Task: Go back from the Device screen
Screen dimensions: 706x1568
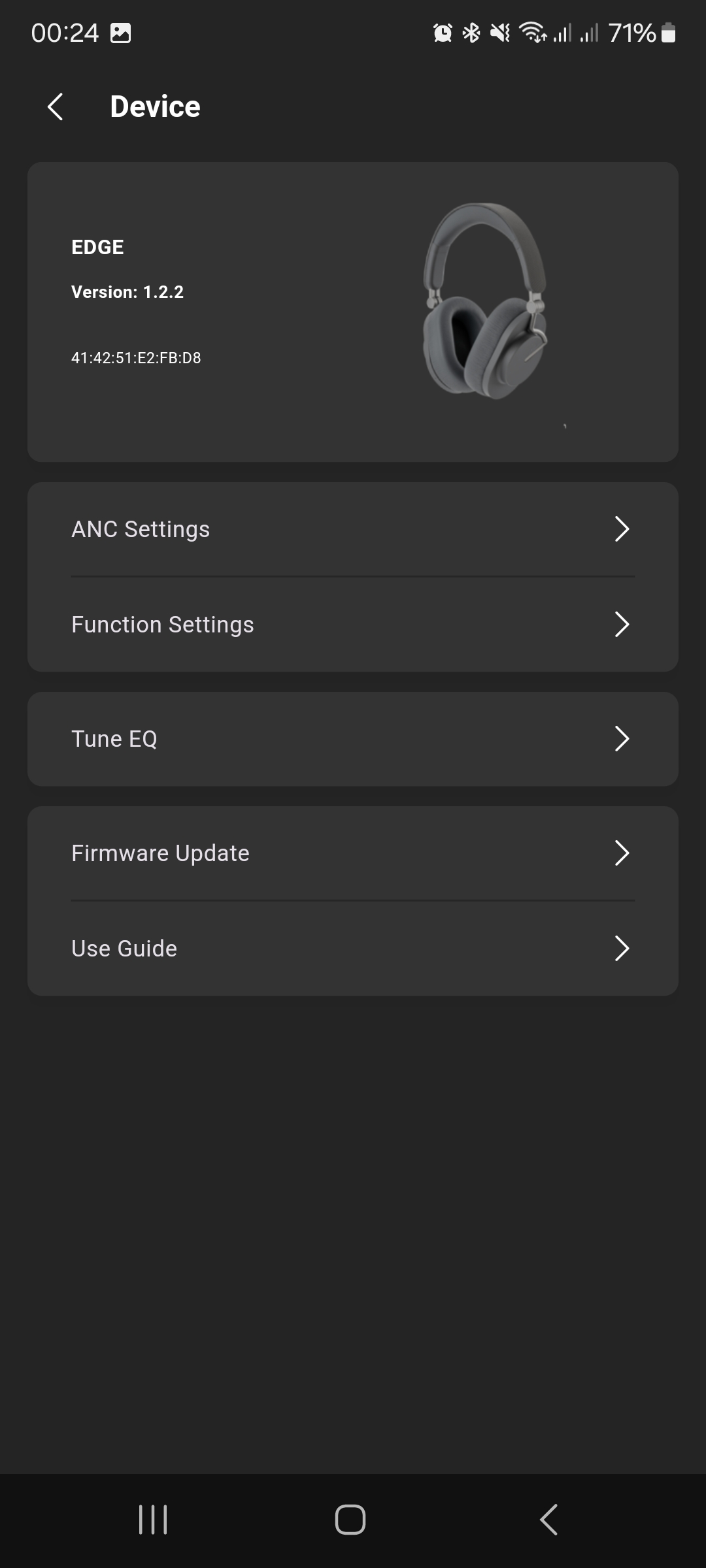Action: point(56,106)
